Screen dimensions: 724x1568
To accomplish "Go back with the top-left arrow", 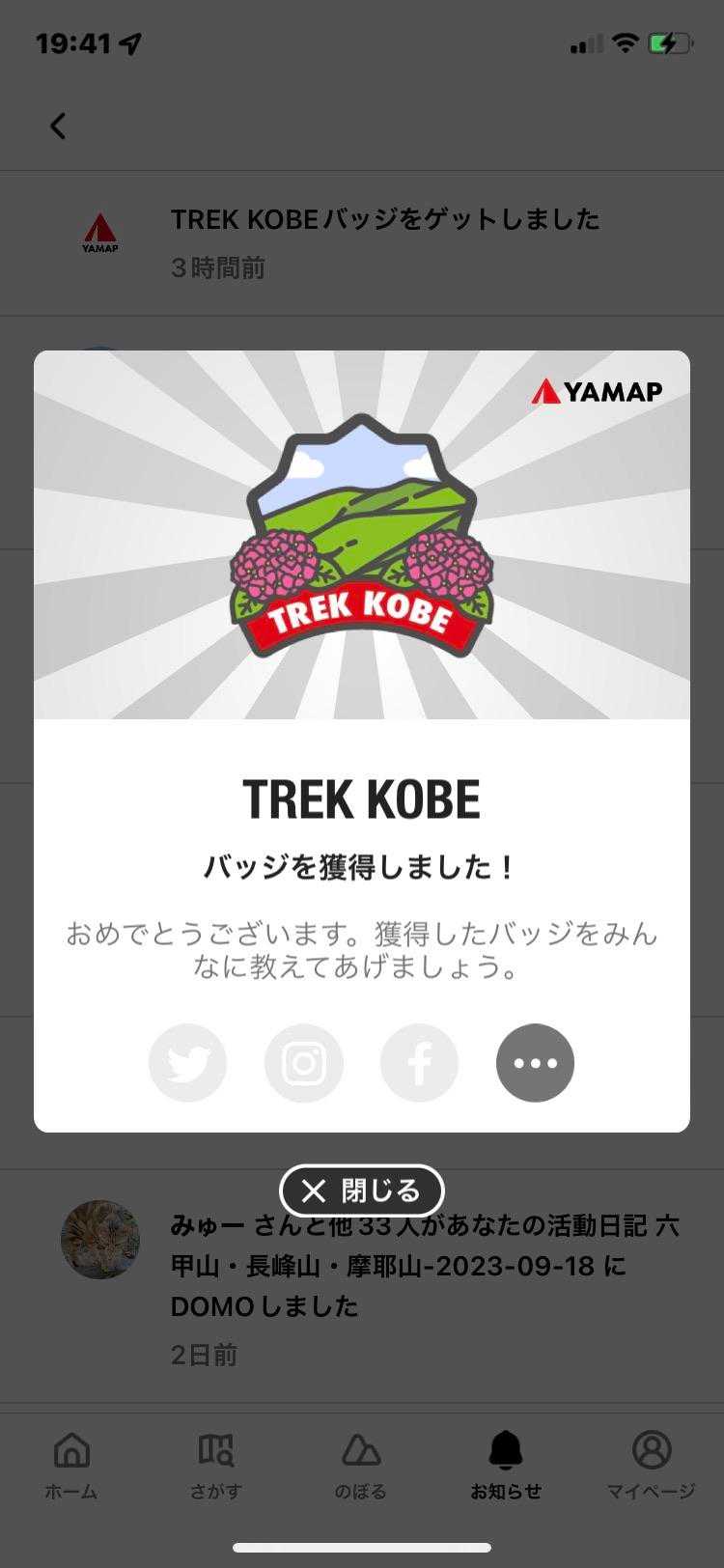I will [58, 126].
